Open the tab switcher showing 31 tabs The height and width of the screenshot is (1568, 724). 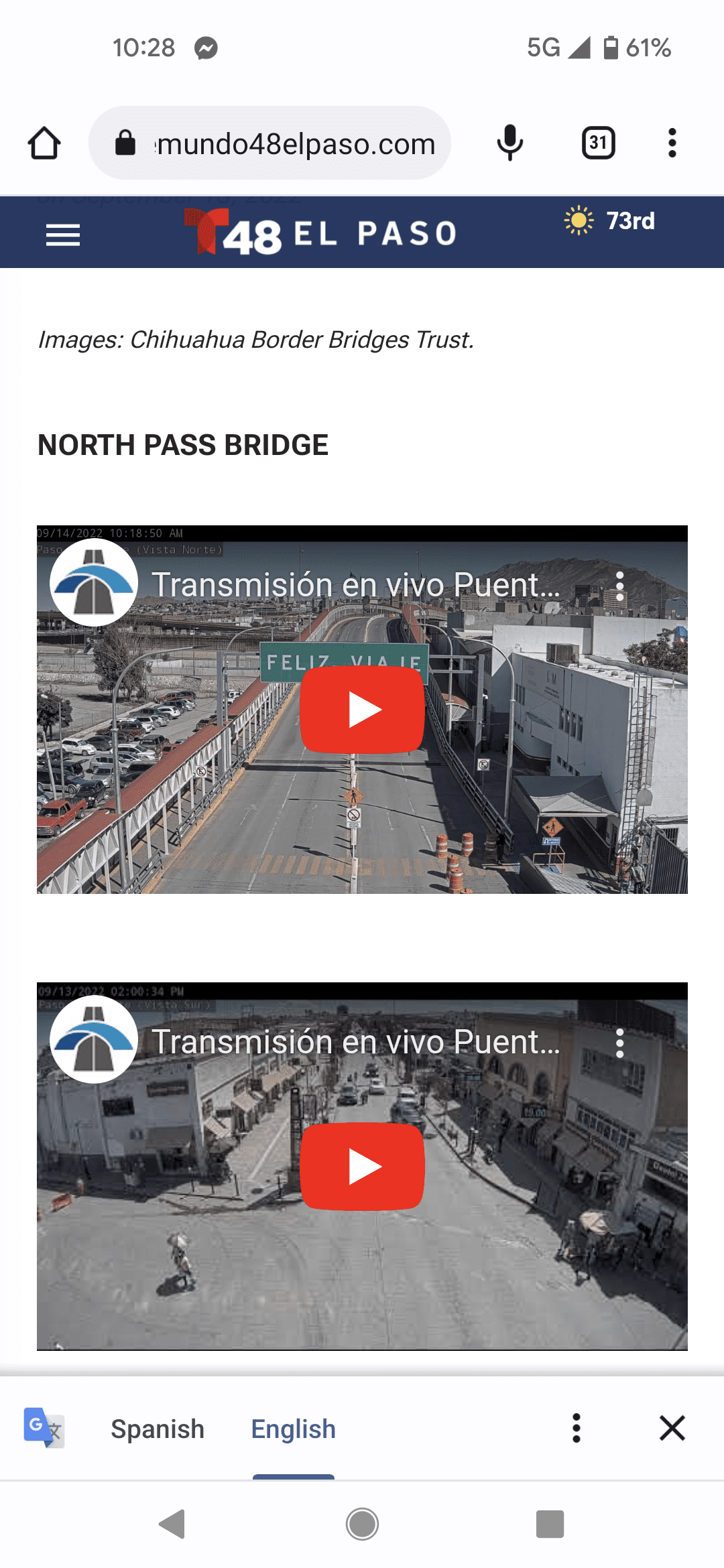(598, 143)
